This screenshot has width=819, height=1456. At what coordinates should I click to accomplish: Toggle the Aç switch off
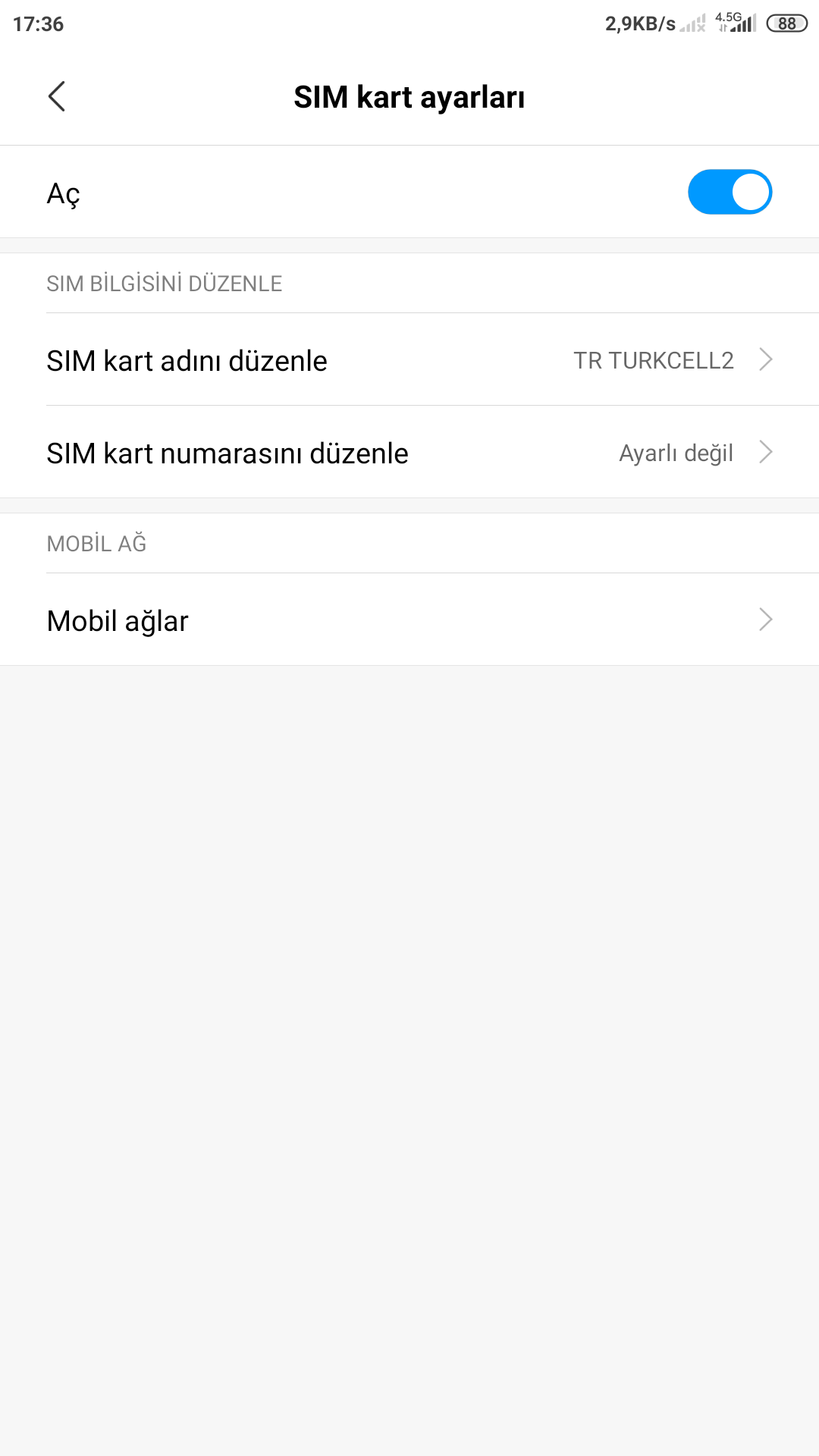(730, 192)
